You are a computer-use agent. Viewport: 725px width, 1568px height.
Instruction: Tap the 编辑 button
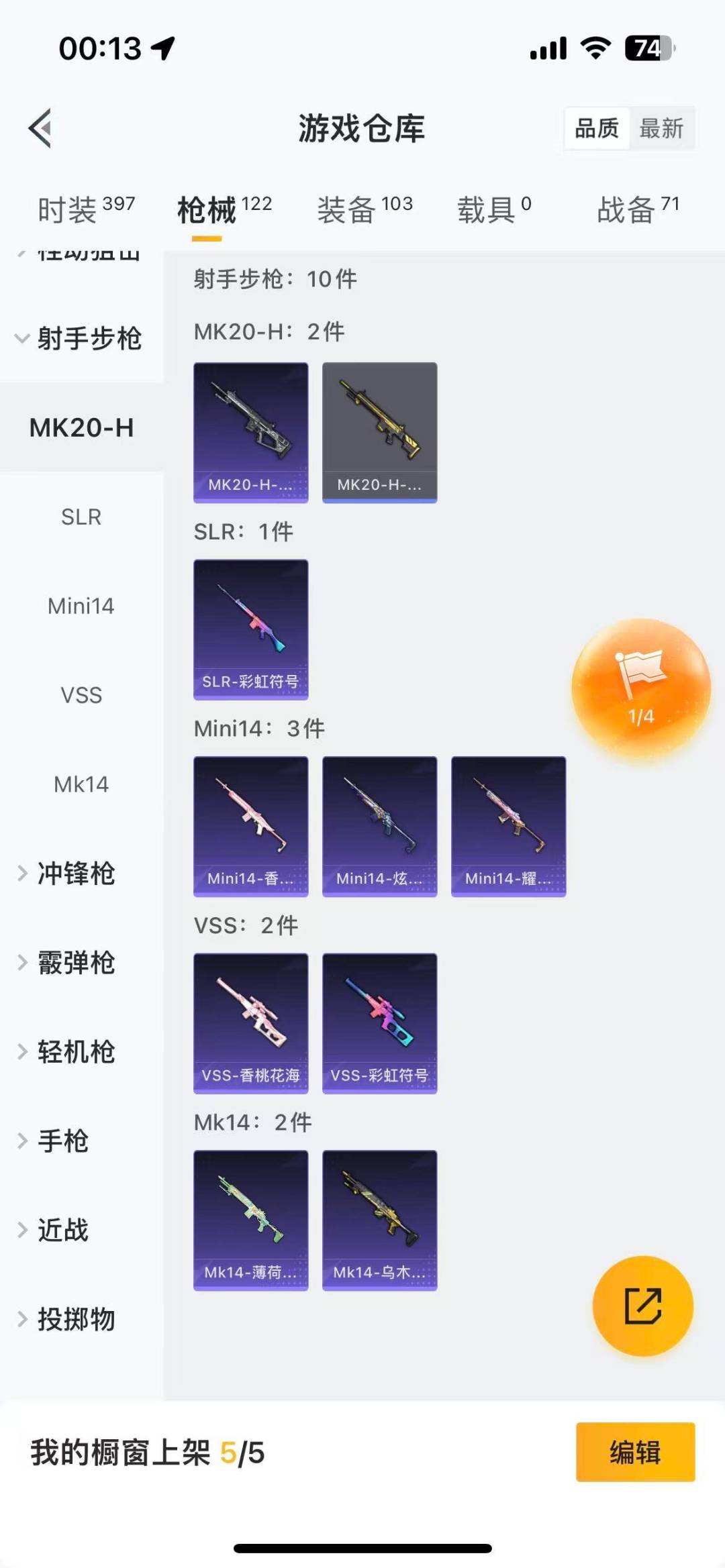635,1452
